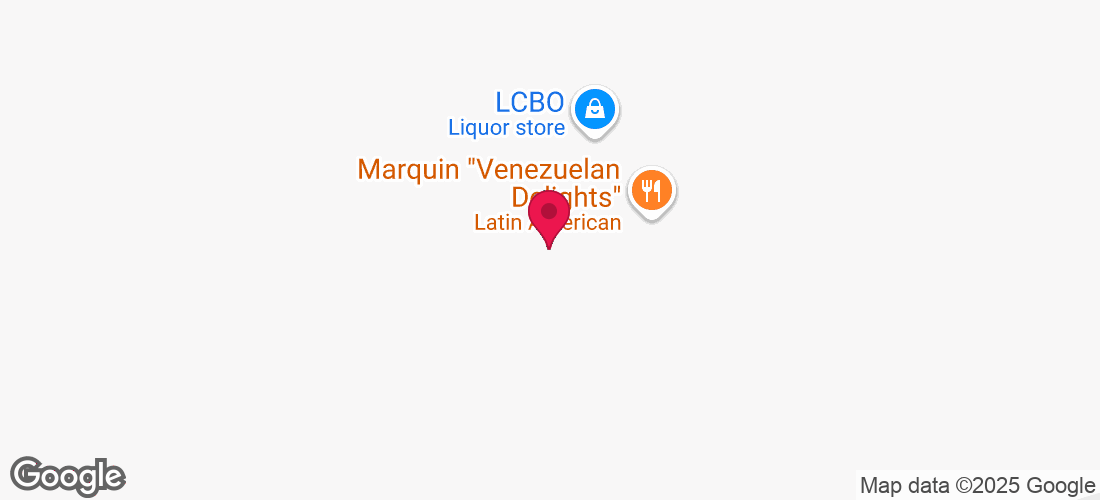
Task: Select the Marquin "Venezuelan Delights" restaurant marker
Action: [652, 189]
